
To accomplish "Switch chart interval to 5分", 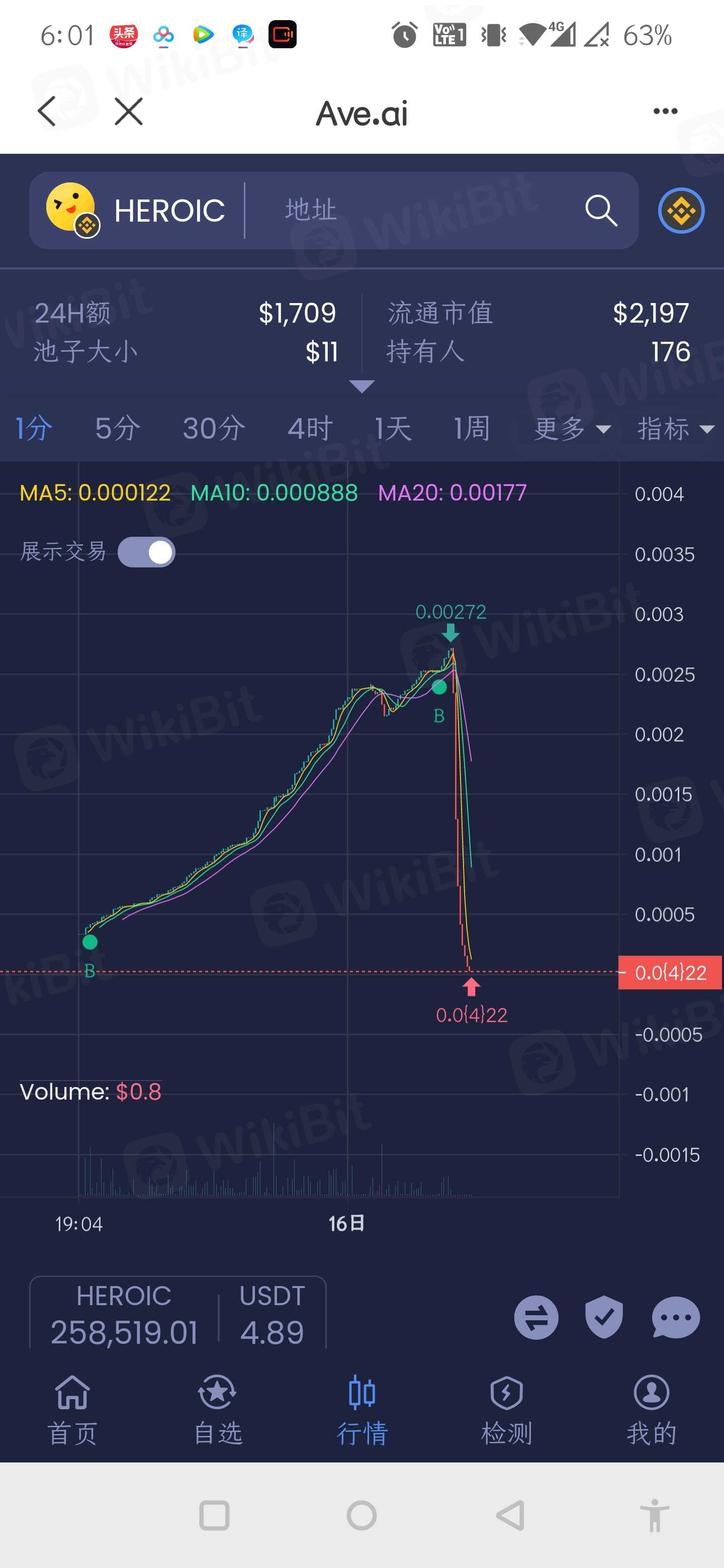I will coord(118,428).
